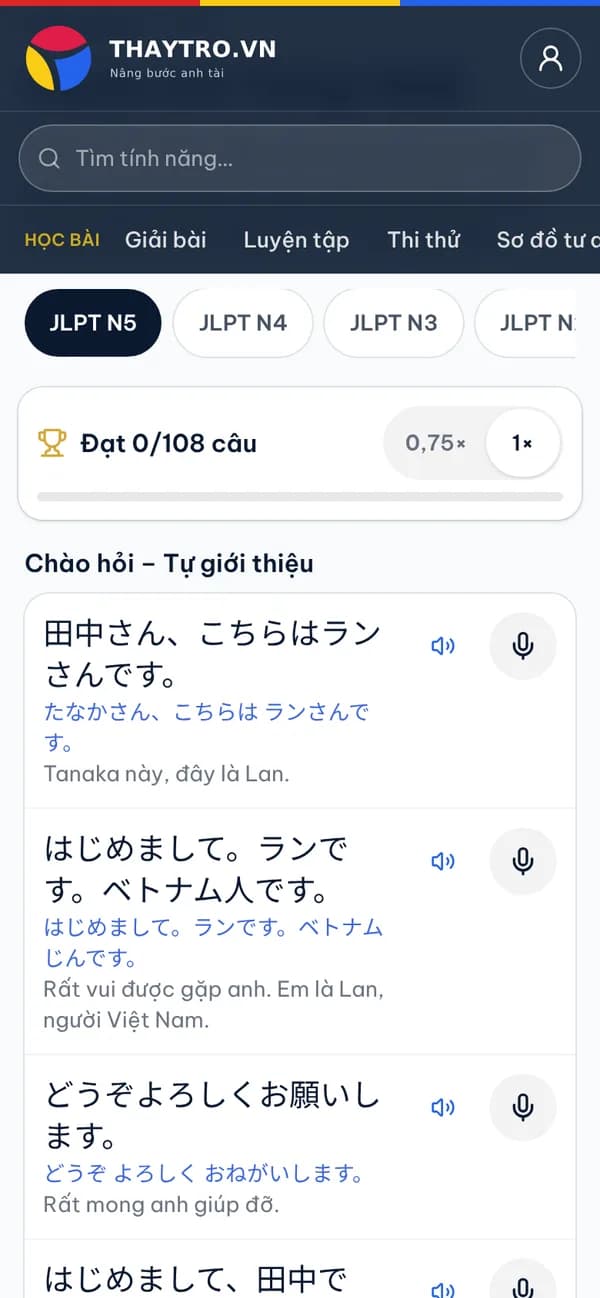The height and width of the screenshot is (1298, 600).
Task: Set playback speed to 0,75×
Action: click(435, 443)
